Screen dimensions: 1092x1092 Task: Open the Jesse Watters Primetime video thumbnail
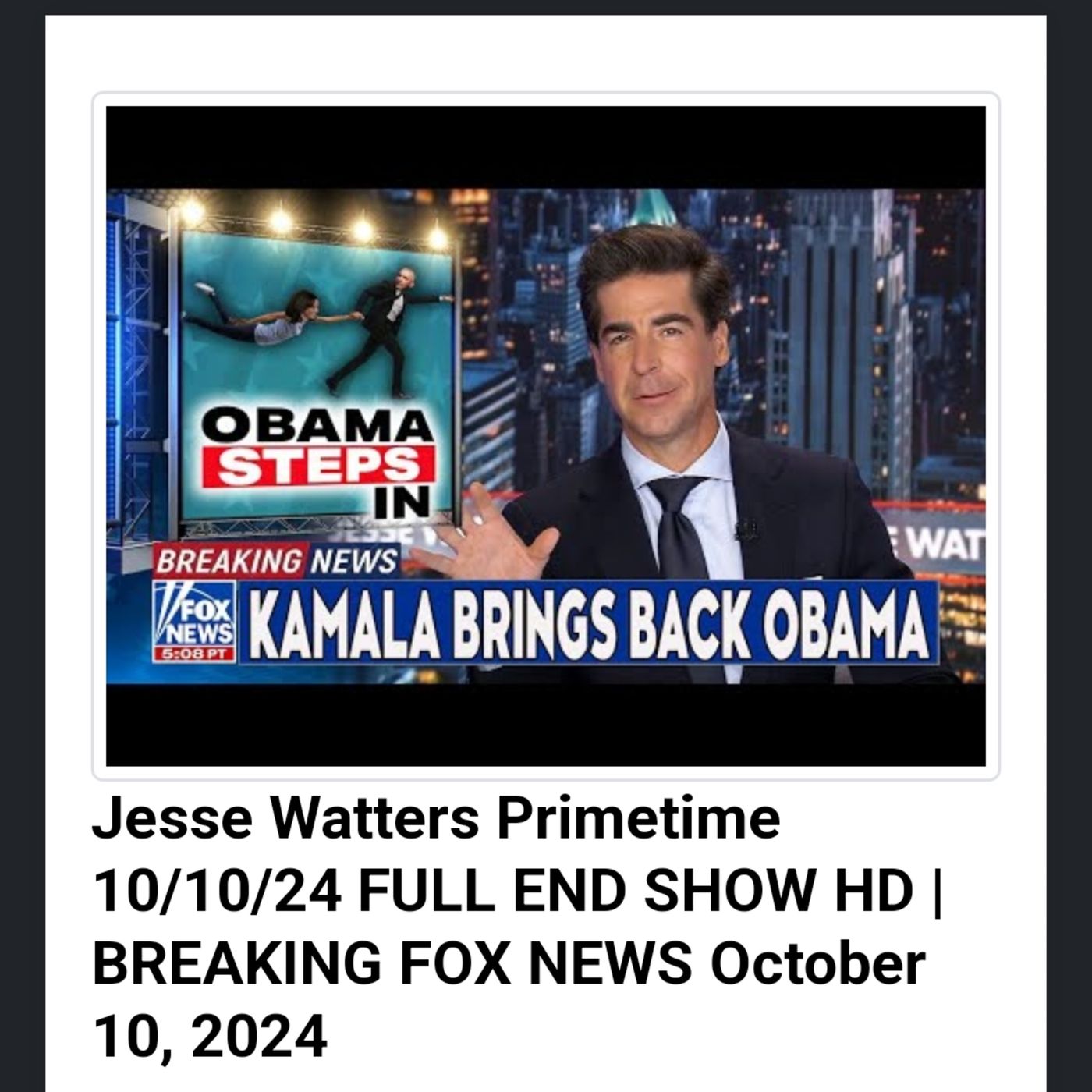pyautogui.click(x=546, y=435)
